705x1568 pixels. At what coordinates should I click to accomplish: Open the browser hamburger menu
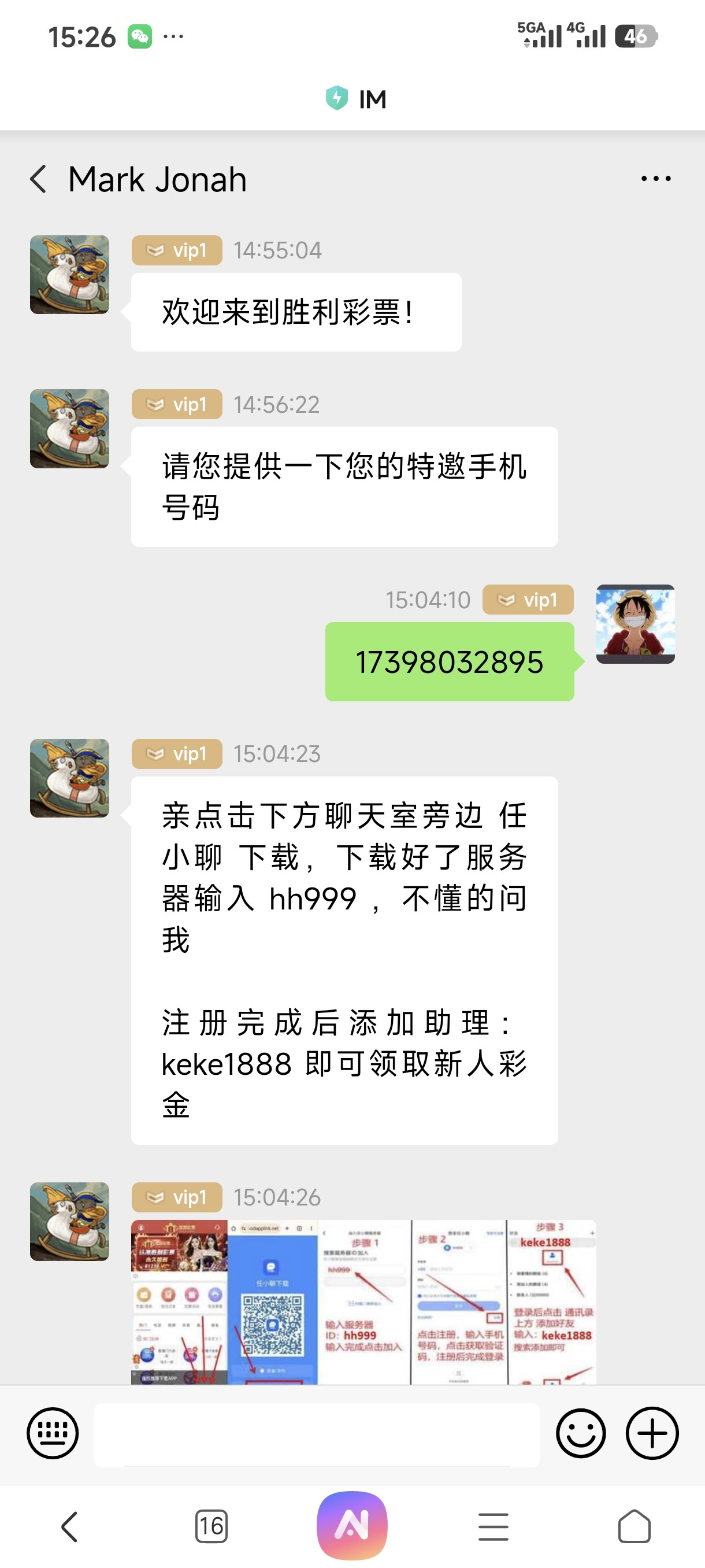coord(493,1526)
